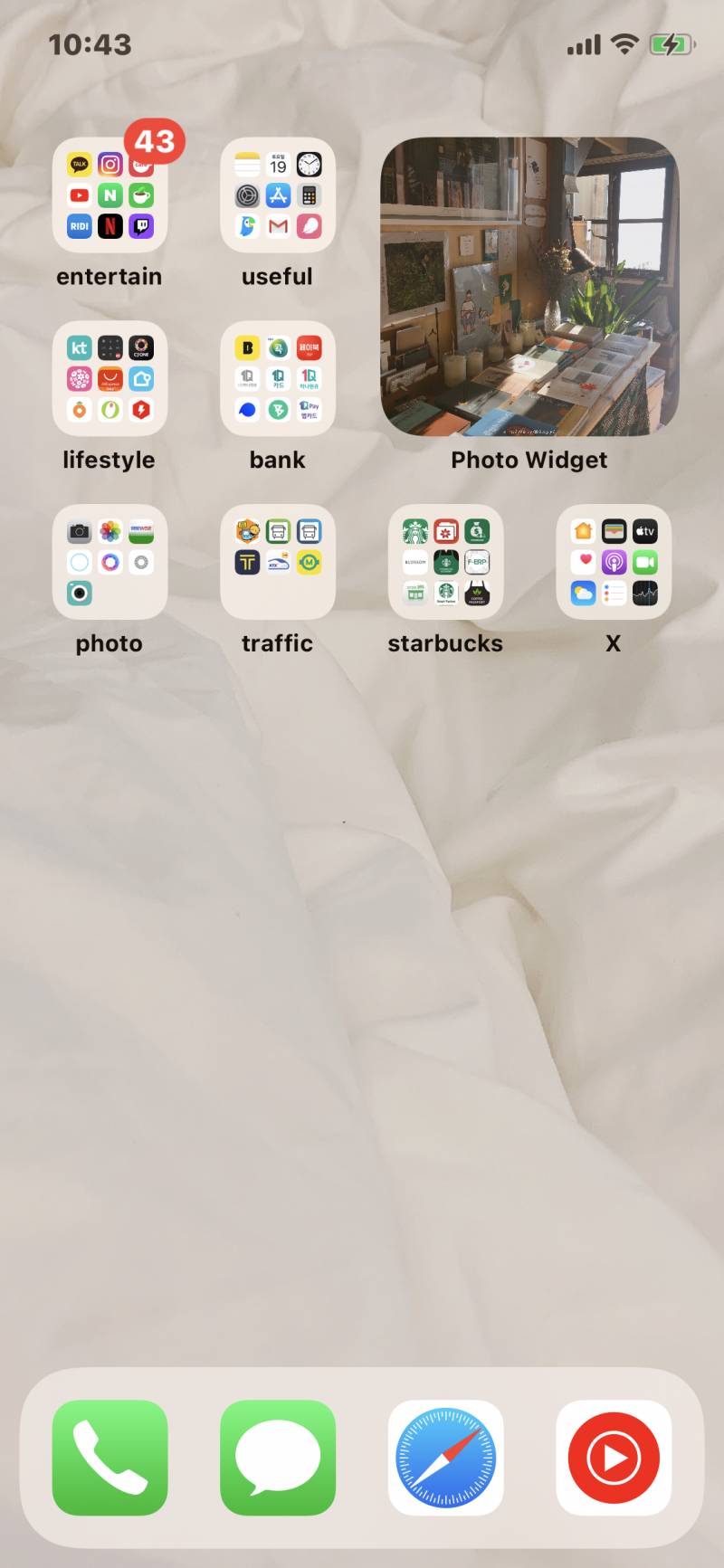This screenshot has height=1568, width=724.
Task: Tap the Gmail mini-icon inside useful folder
Action: pos(277,226)
